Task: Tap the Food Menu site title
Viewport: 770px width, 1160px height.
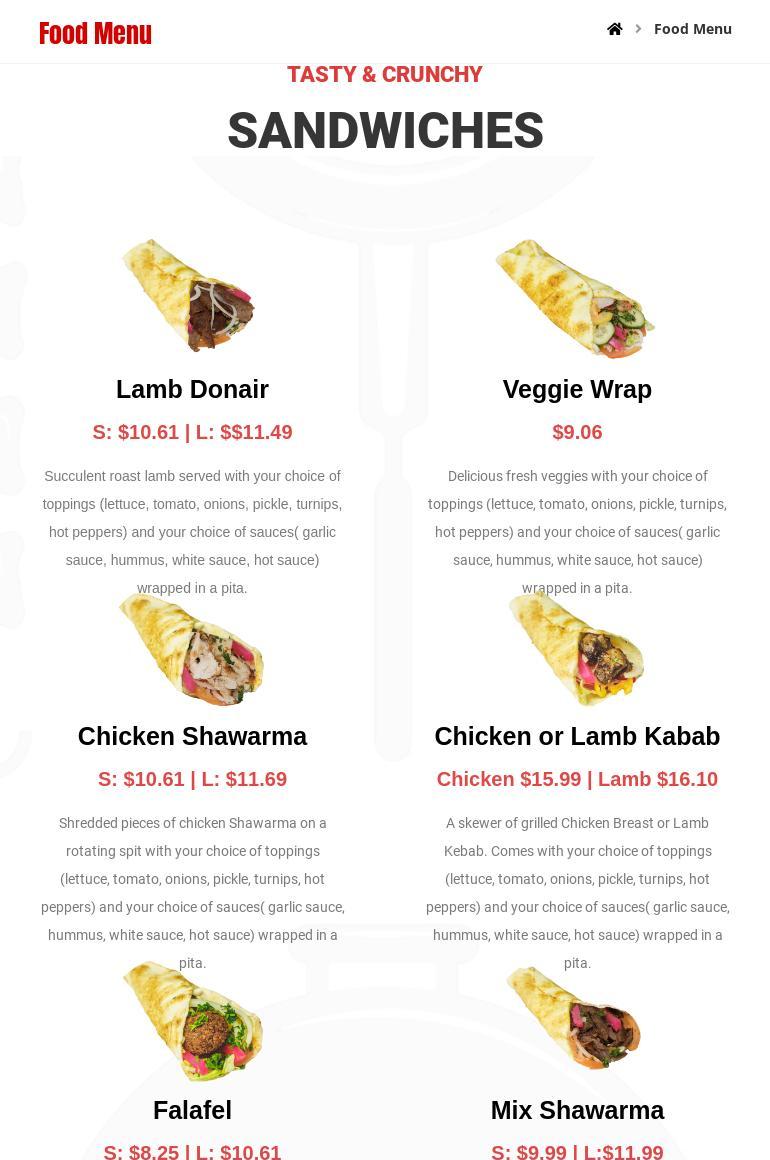Action: coord(96,33)
